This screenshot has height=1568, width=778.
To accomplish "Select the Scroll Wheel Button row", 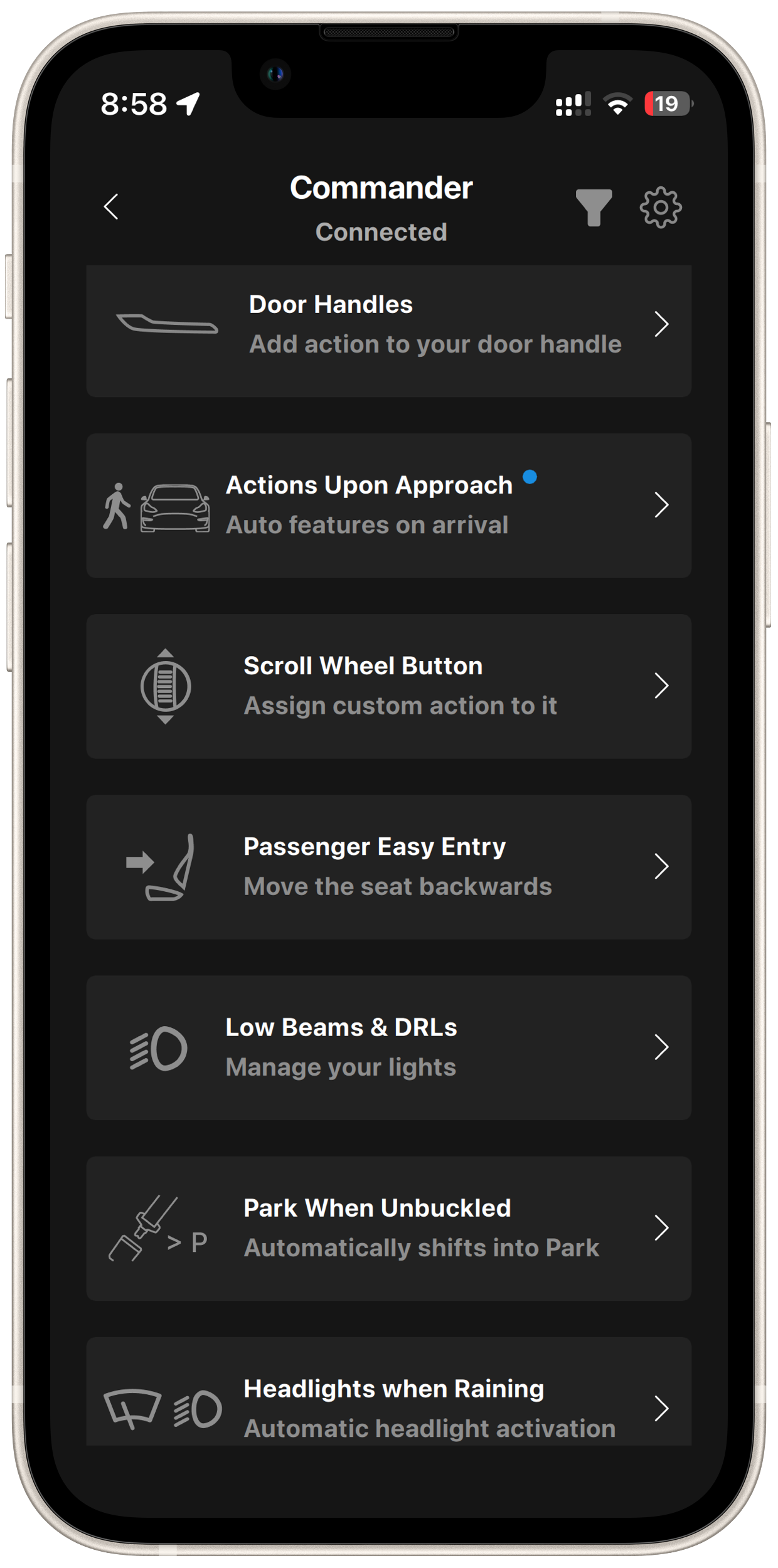I will coord(388,686).
